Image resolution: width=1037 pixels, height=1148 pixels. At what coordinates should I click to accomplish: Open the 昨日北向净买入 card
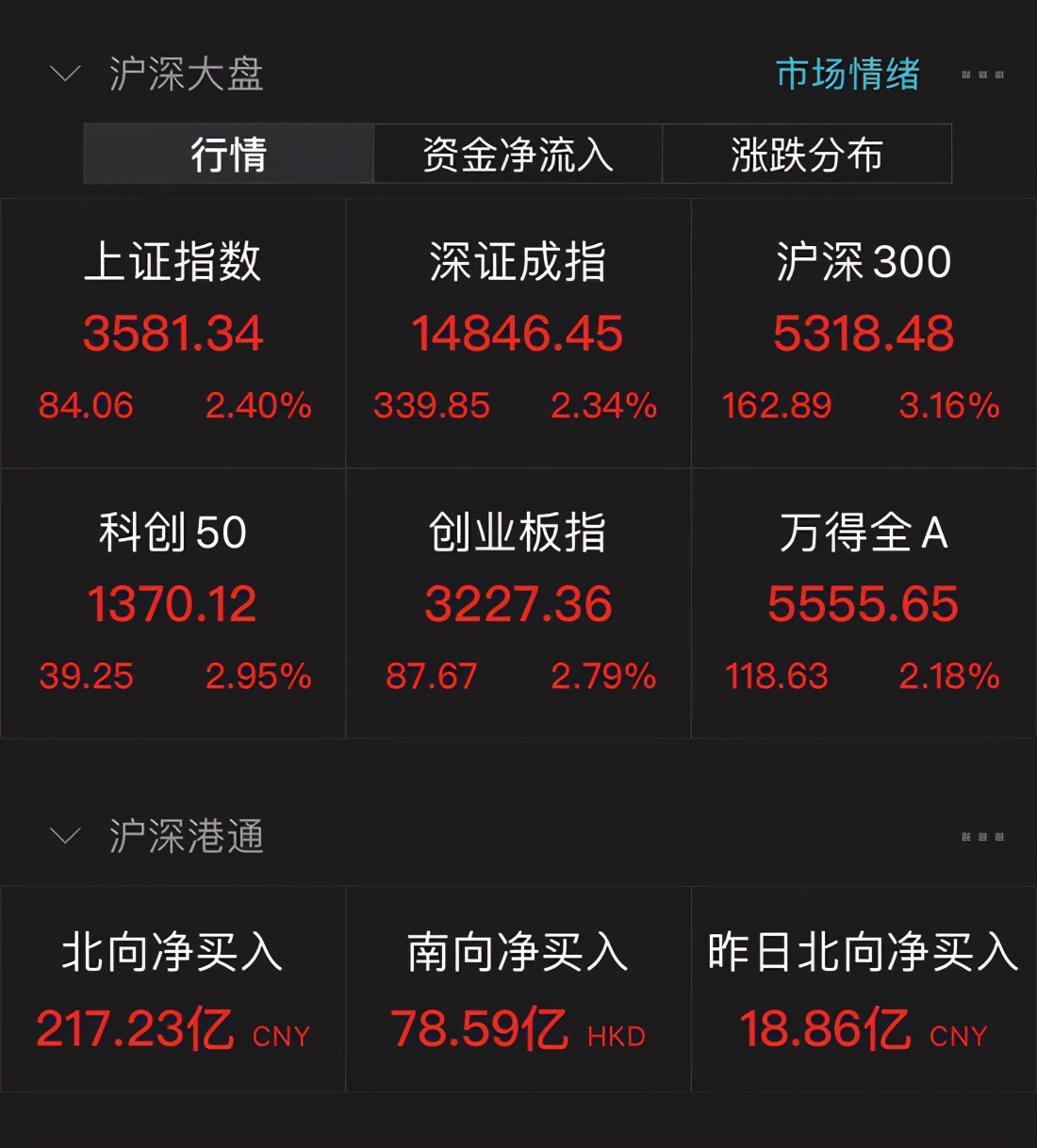point(863,990)
